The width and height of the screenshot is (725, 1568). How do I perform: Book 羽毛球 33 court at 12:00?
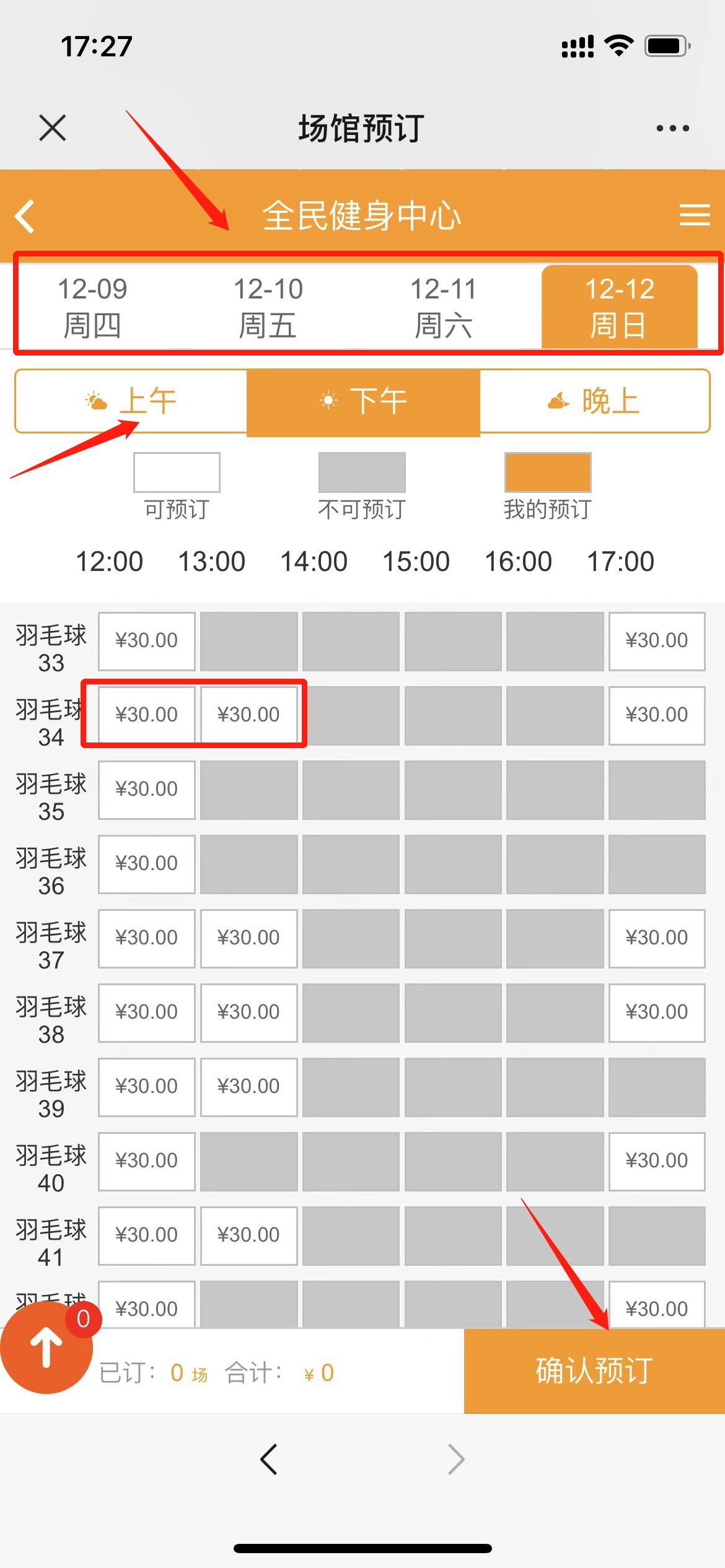(x=147, y=641)
